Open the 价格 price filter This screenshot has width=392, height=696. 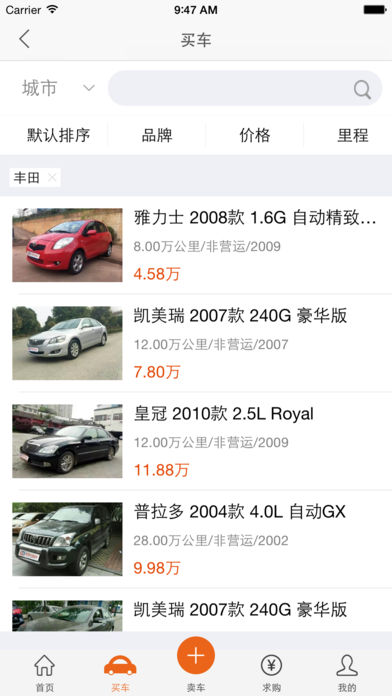click(255, 135)
